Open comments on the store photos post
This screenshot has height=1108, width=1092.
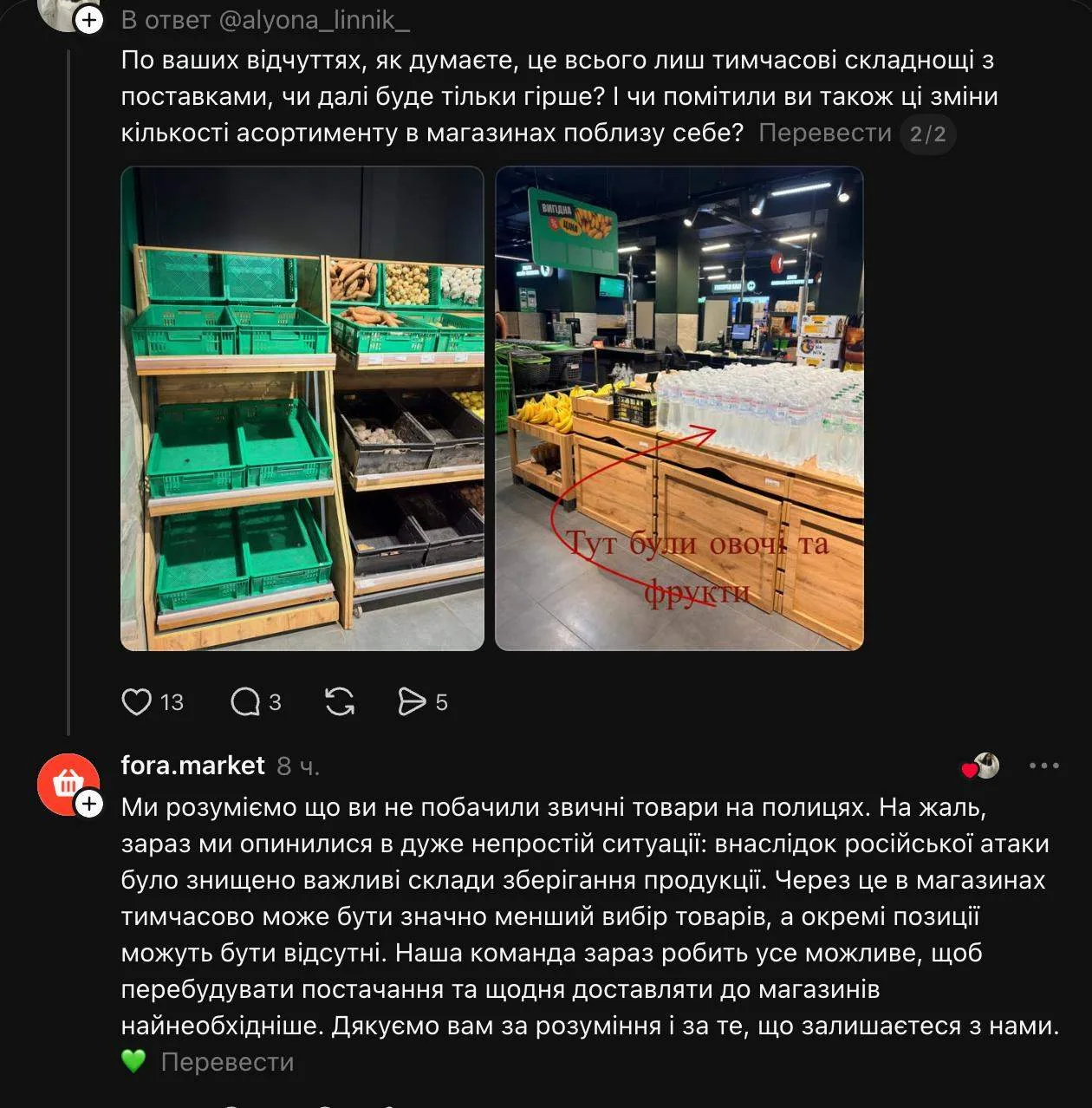[x=245, y=701]
